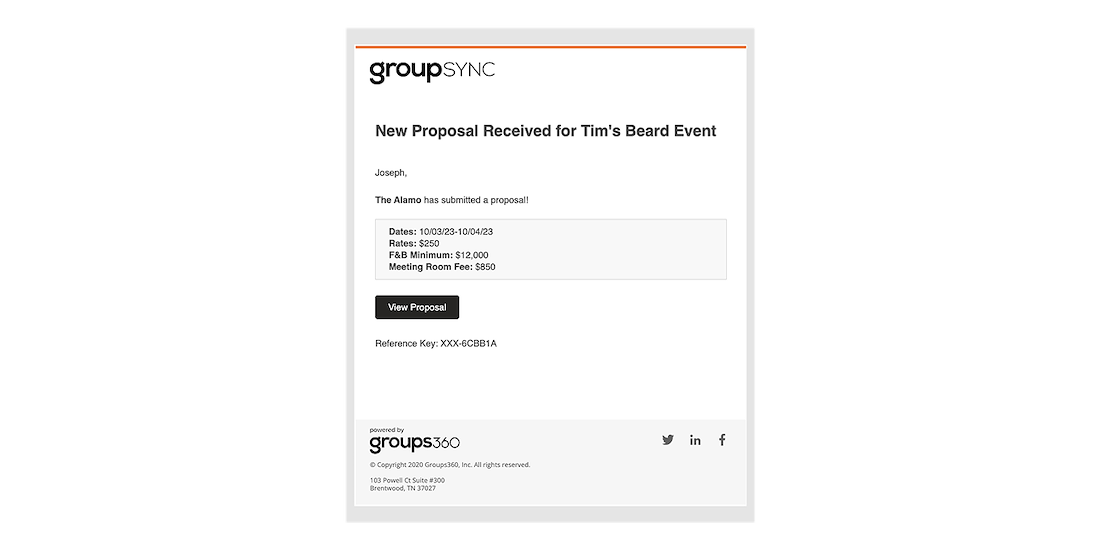Visit the Twitter page from footer

click(668, 440)
